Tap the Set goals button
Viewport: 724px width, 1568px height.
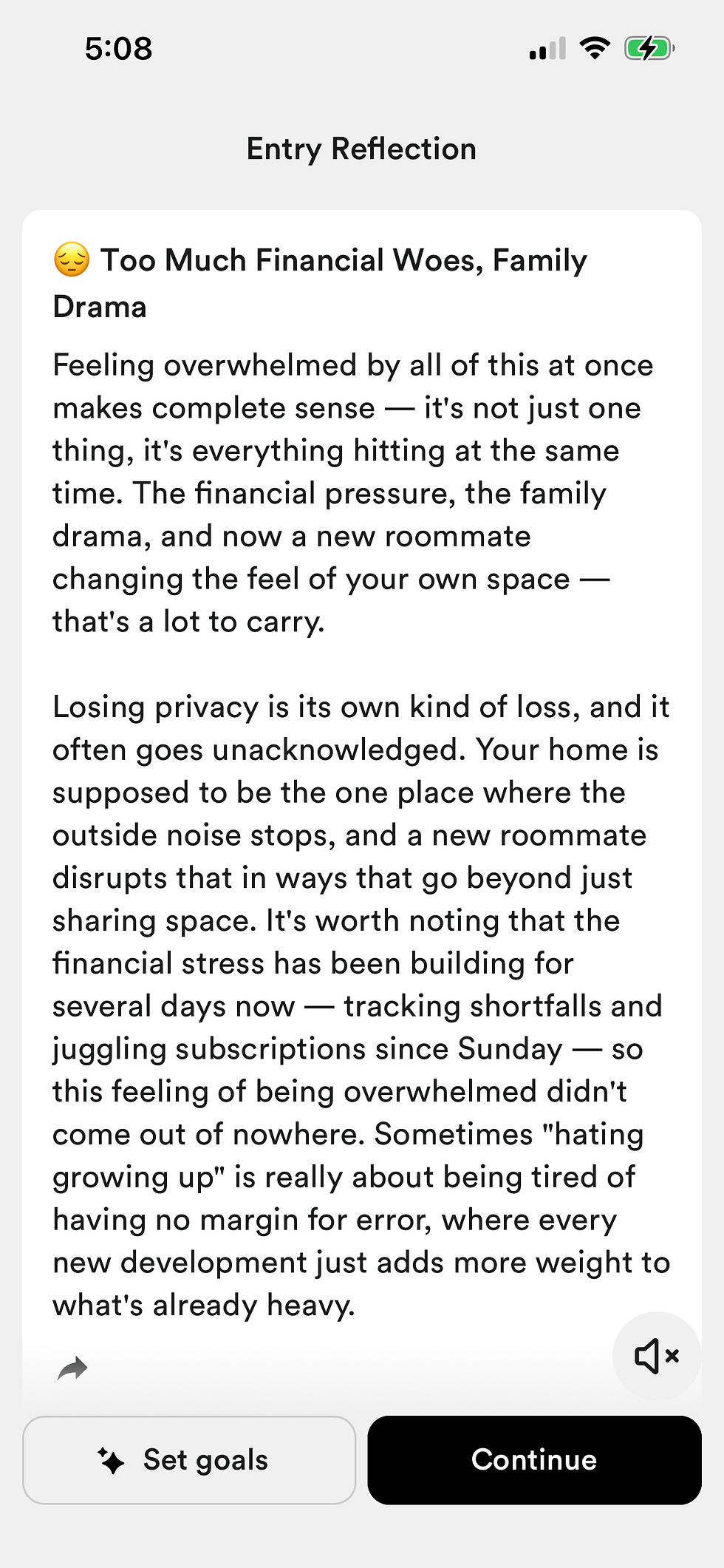coord(189,1460)
